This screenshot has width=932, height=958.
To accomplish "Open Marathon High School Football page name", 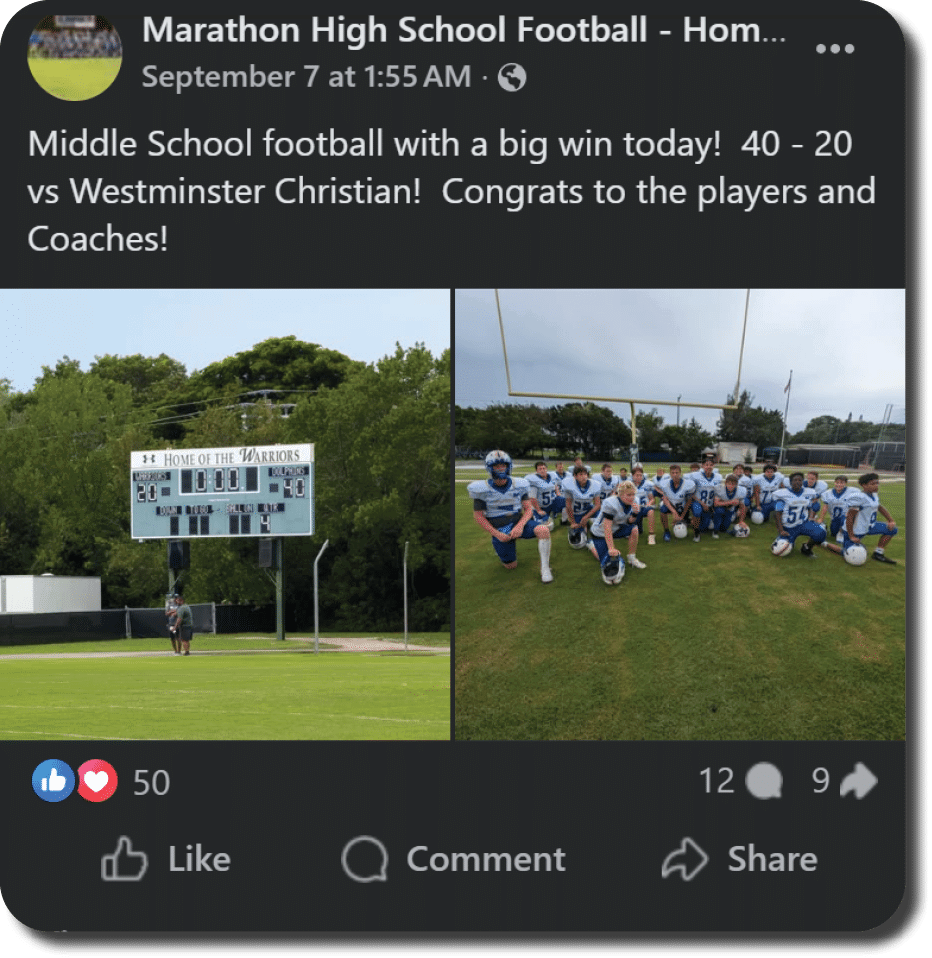I will 462,30.
